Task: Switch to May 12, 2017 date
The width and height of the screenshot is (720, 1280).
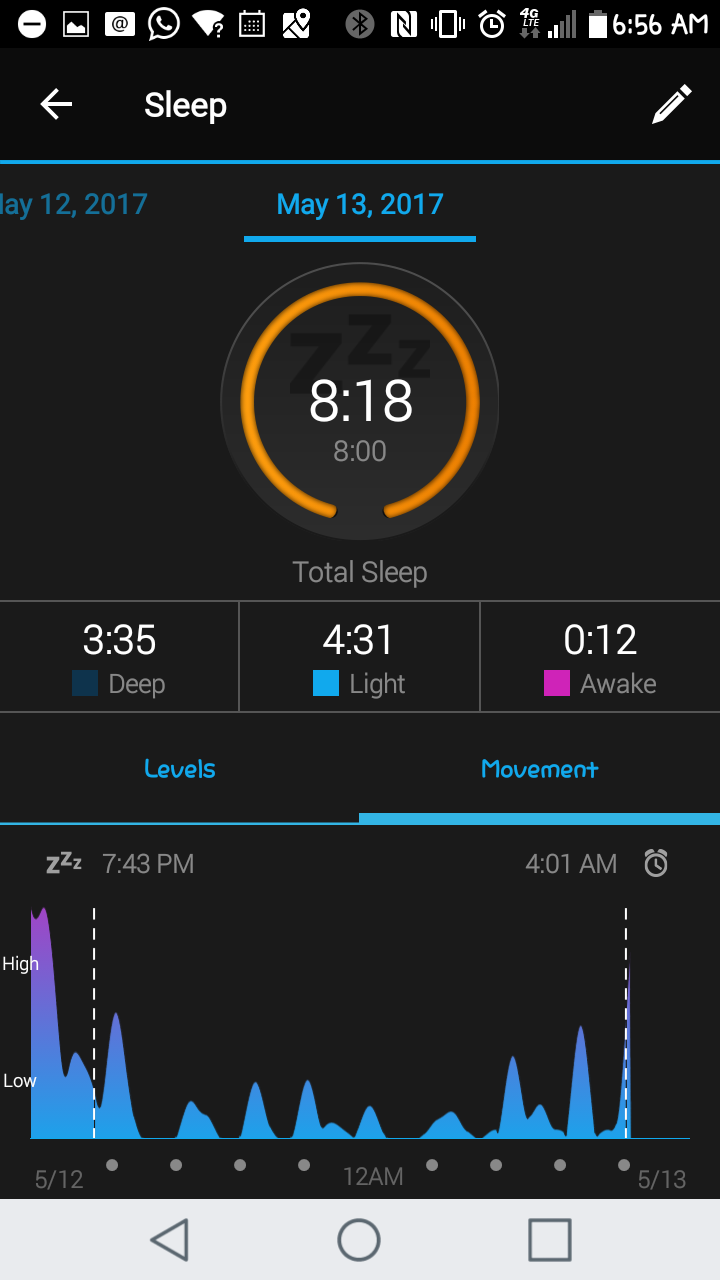Action: coord(74,204)
